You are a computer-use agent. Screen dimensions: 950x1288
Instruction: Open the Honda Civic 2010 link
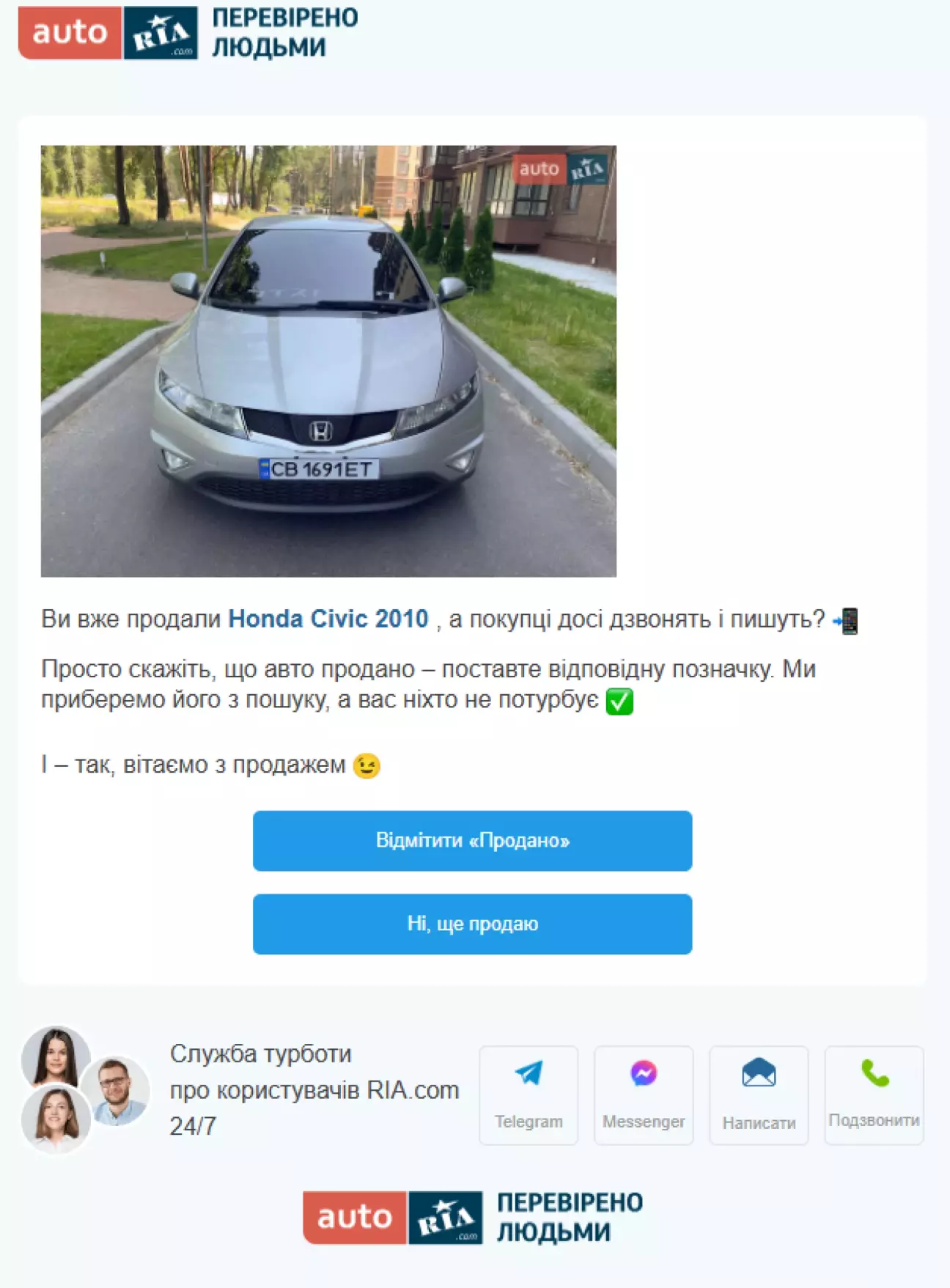pyautogui.click(x=328, y=619)
